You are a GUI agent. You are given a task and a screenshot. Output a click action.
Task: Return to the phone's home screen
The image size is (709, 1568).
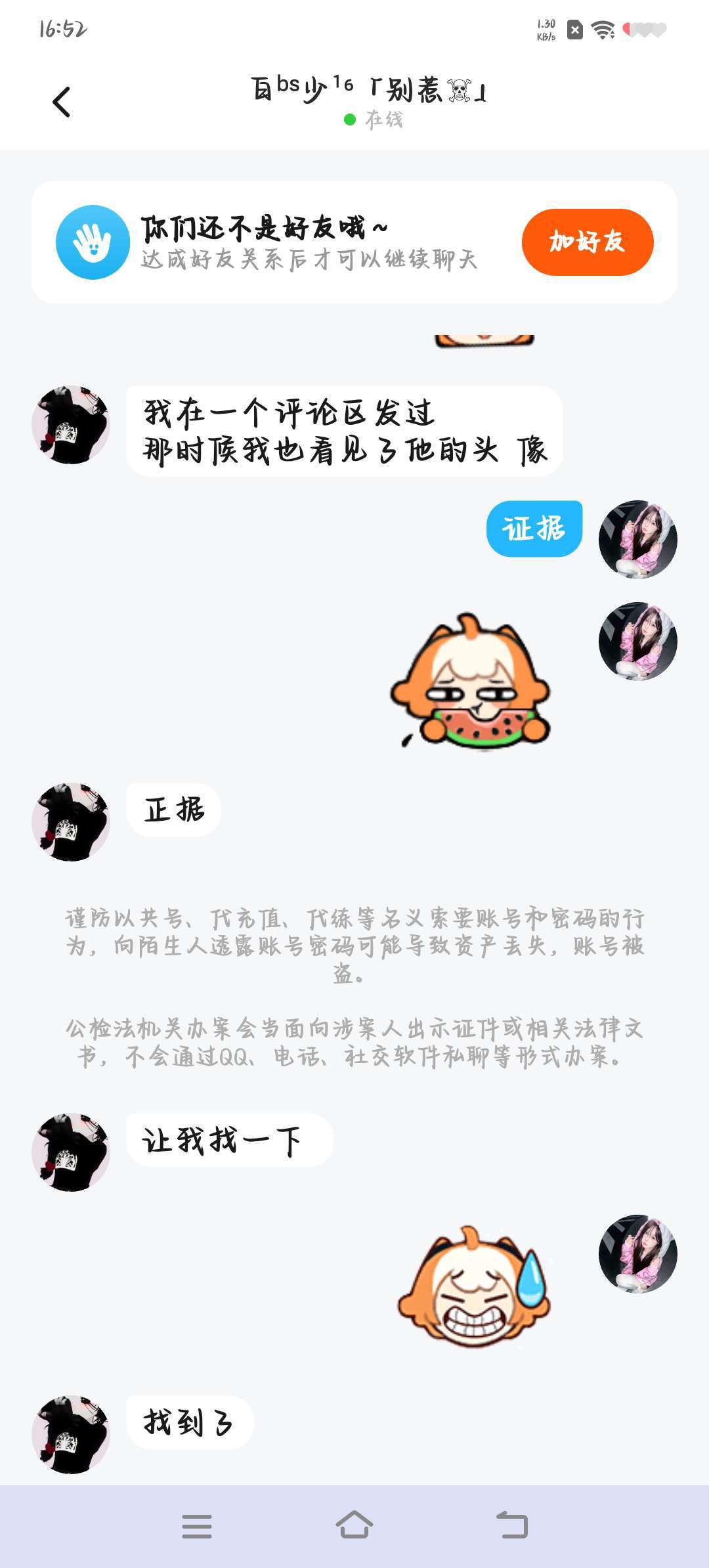[354, 1525]
